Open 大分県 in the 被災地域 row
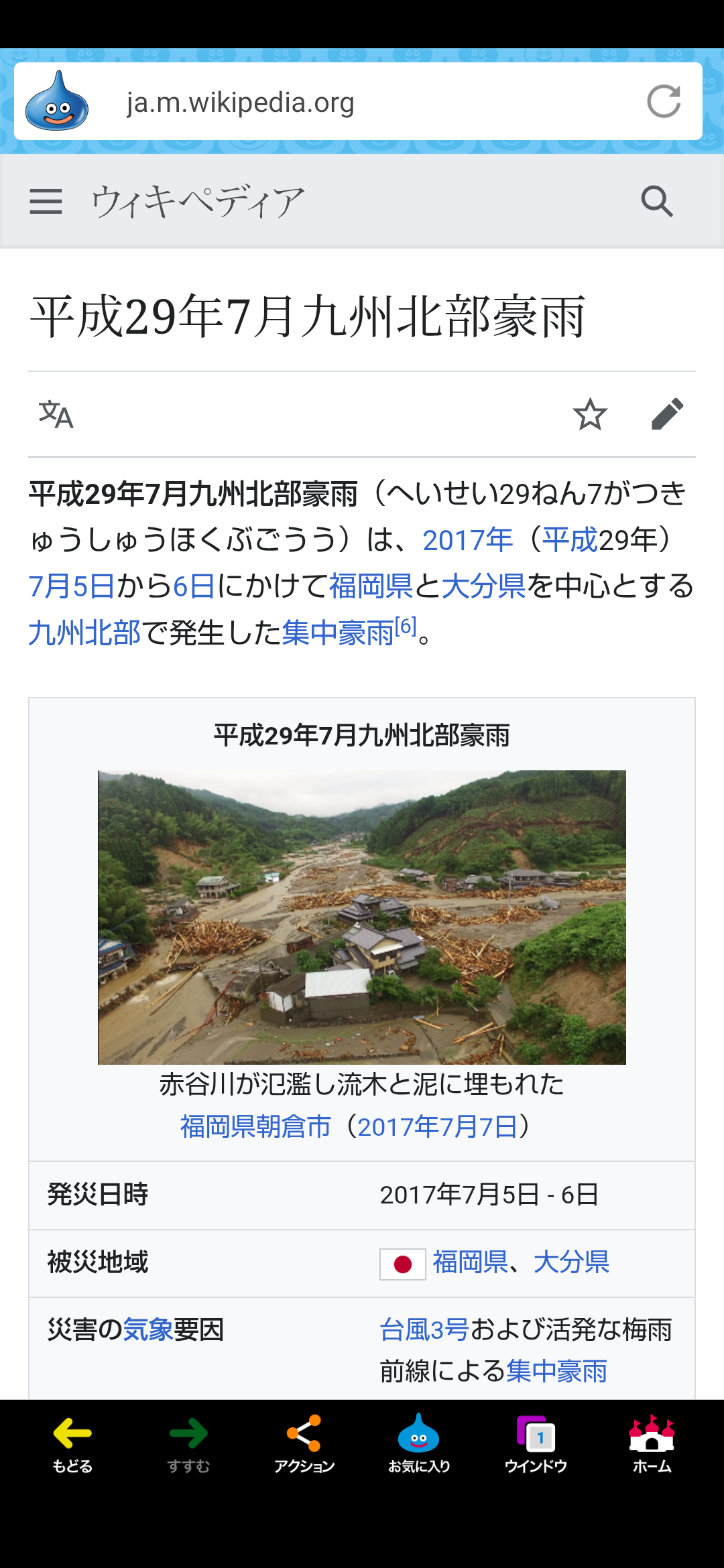The height and width of the screenshot is (1568, 724). pos(571,1262)
